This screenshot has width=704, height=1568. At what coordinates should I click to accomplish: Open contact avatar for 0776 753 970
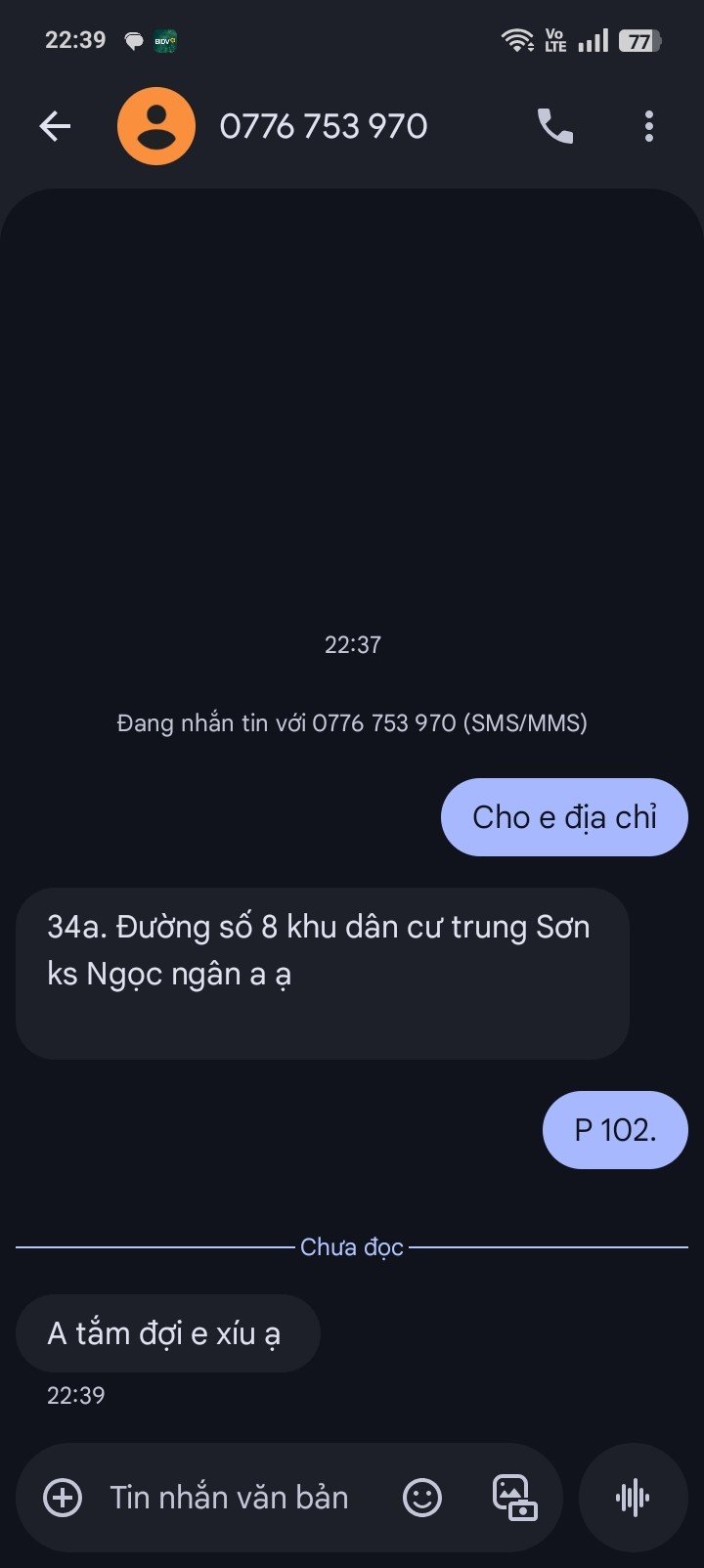click(x=156, y=126)
